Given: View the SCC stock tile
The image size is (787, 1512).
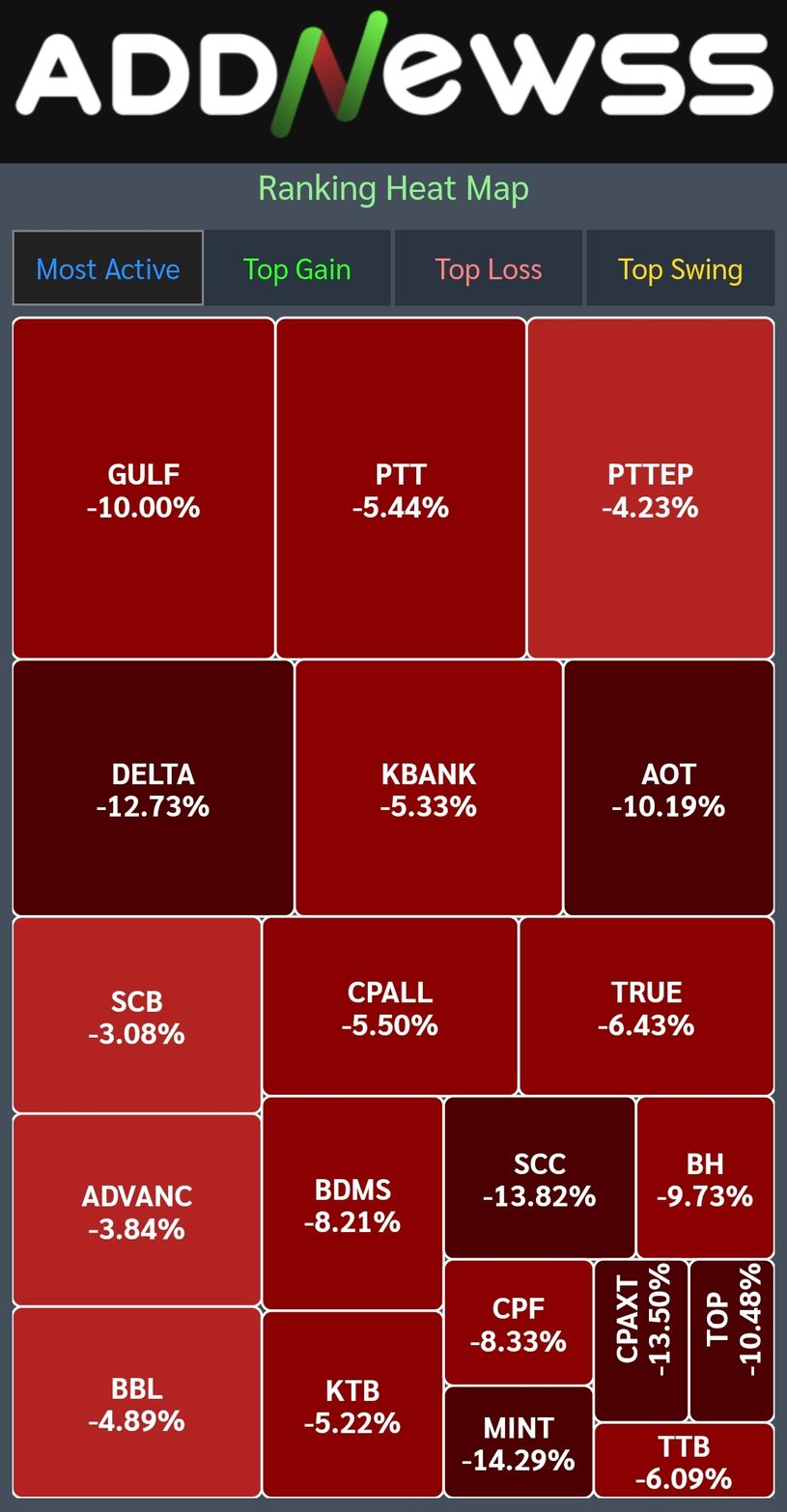Looking at the screenshot, I should point(539,1179).
